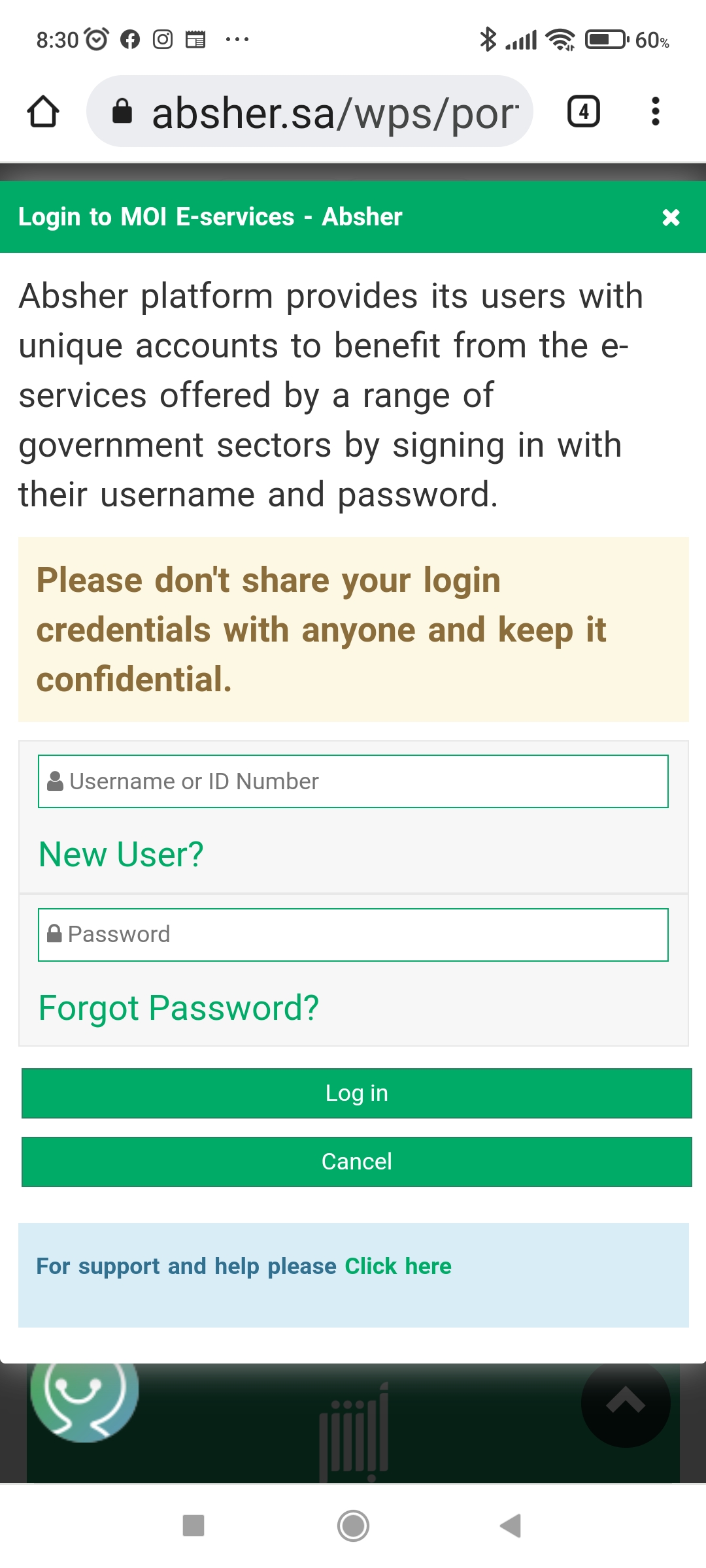Tap the Username or ID Number field
The height and width of the screenshot is (1568, 706).
(x=353, y=781)
